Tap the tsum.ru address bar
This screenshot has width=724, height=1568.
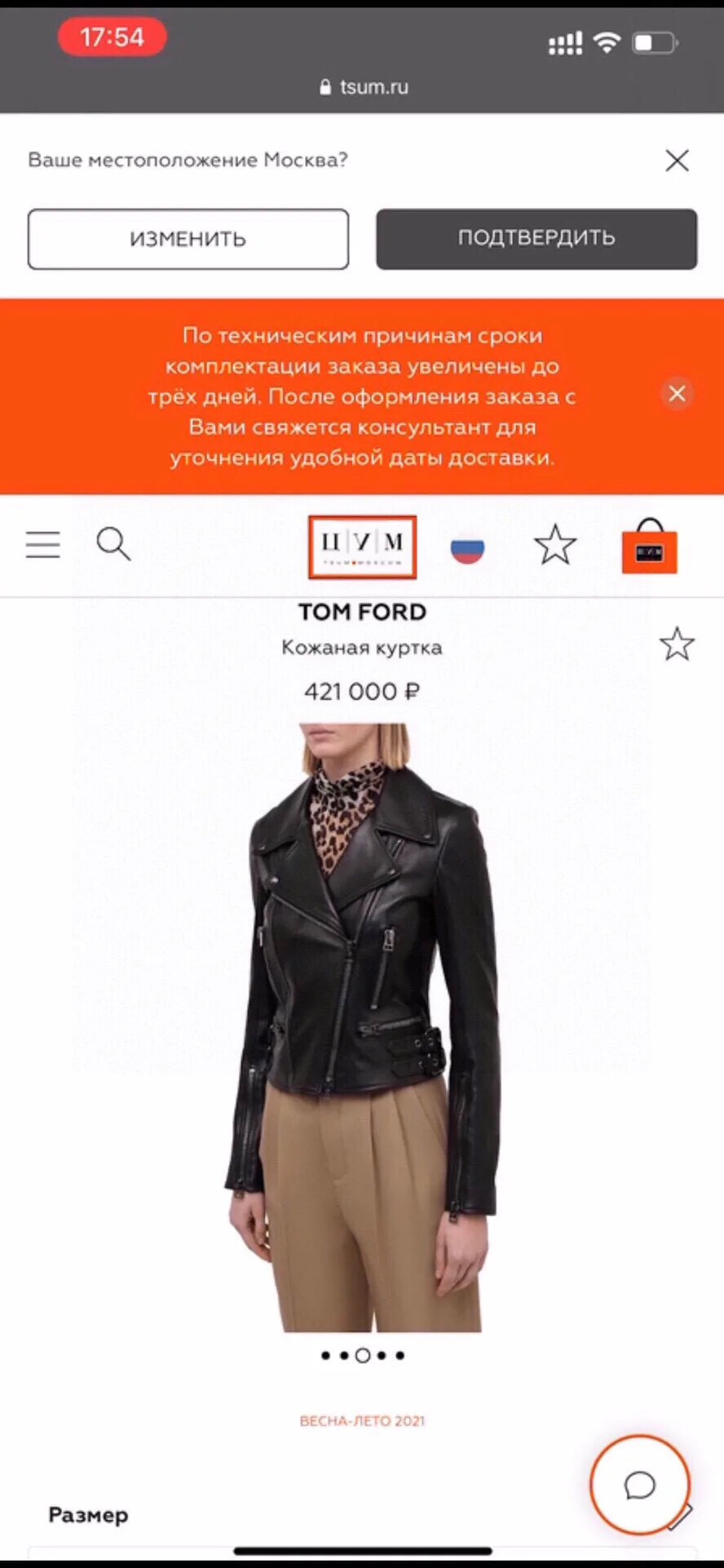[x=364, y=86]
